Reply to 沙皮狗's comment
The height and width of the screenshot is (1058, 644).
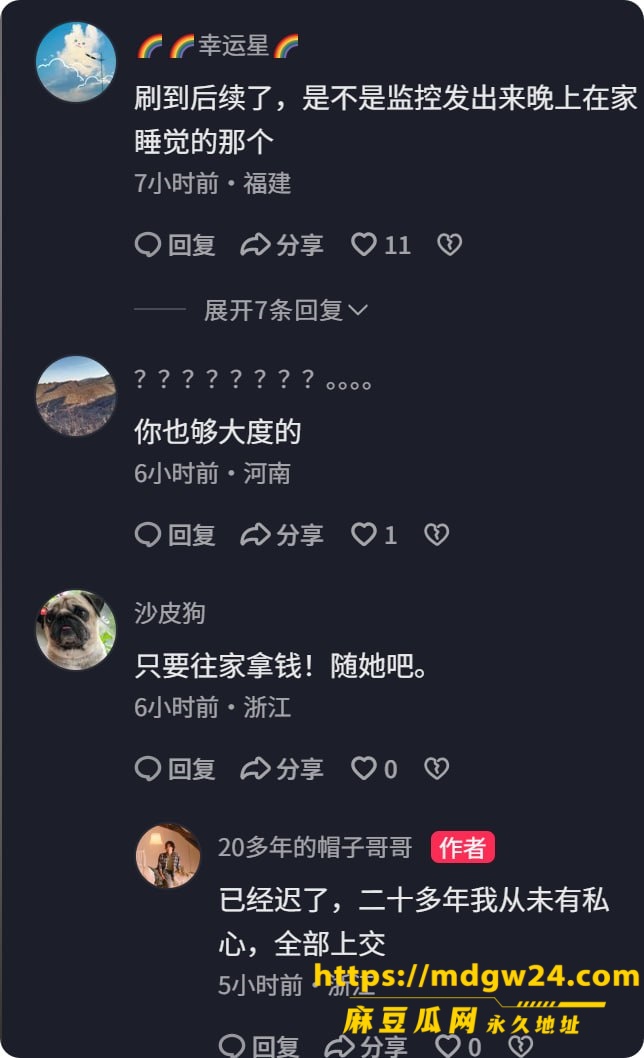coord(175,769)
